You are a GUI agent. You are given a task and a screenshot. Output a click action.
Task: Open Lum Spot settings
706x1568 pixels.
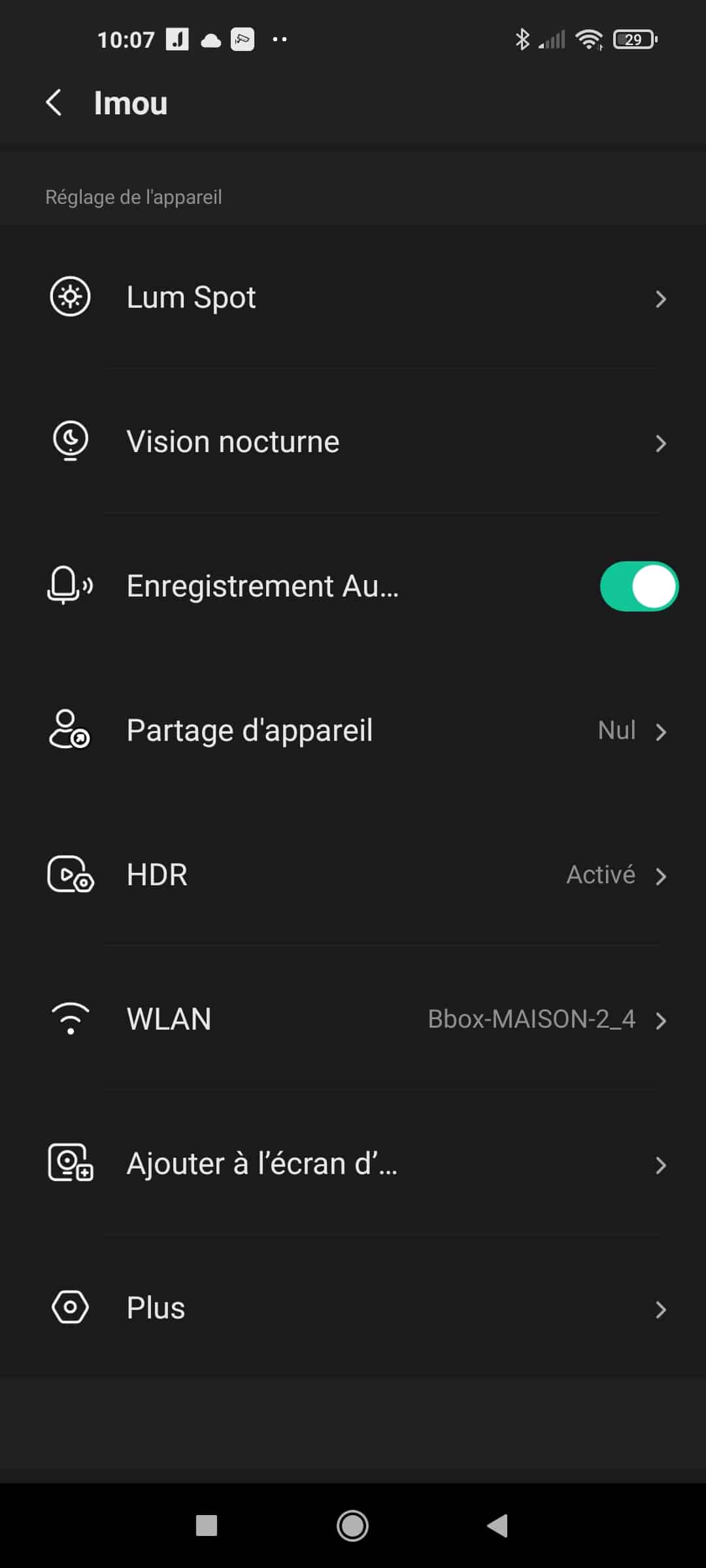(353, 298)
